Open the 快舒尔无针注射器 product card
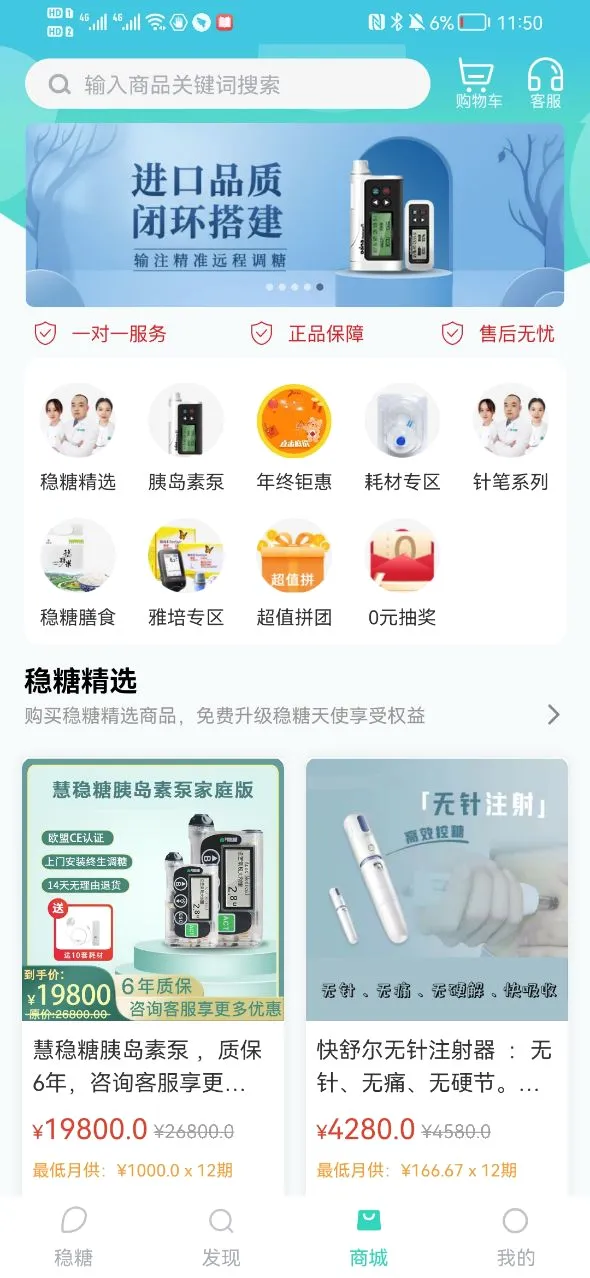 click(437, 976)
